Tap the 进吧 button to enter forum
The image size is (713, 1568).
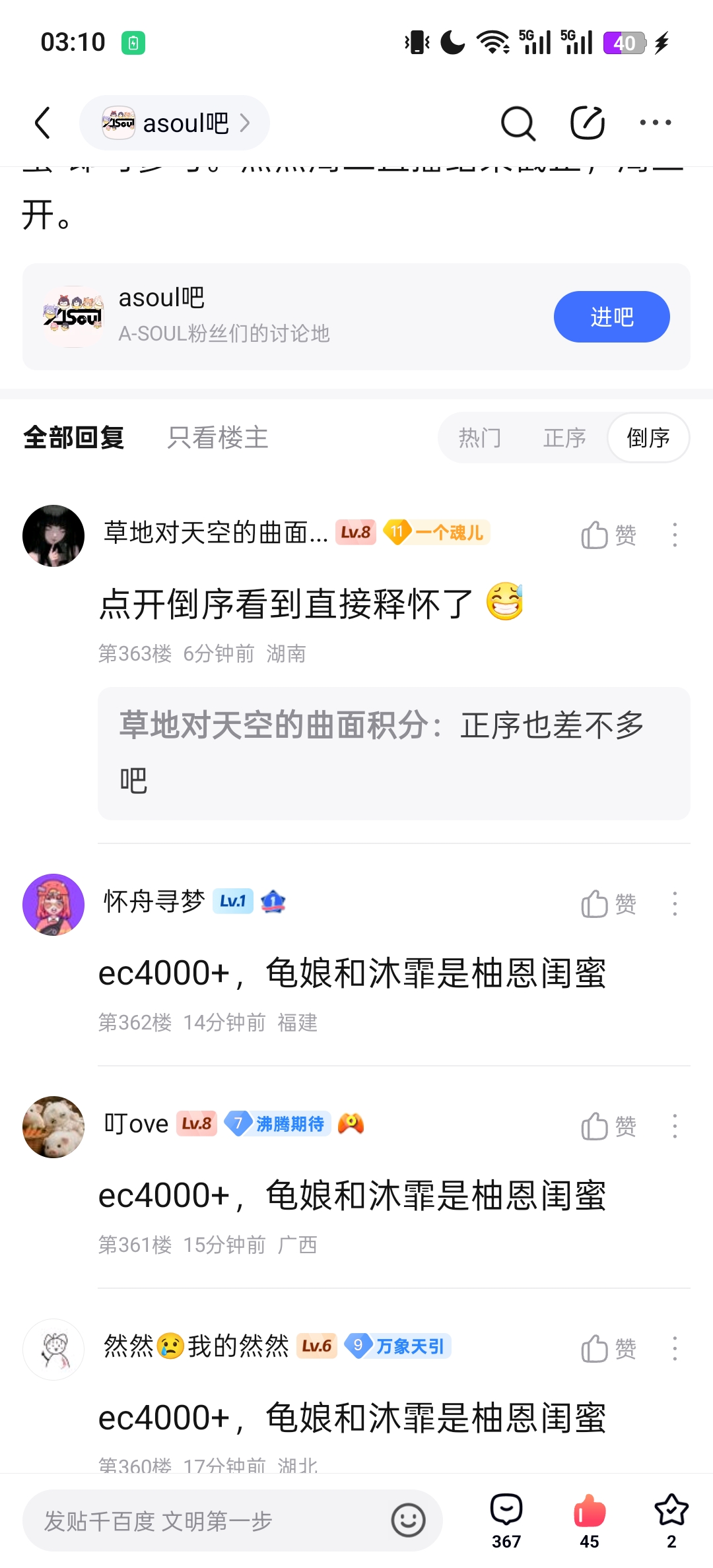611,317
